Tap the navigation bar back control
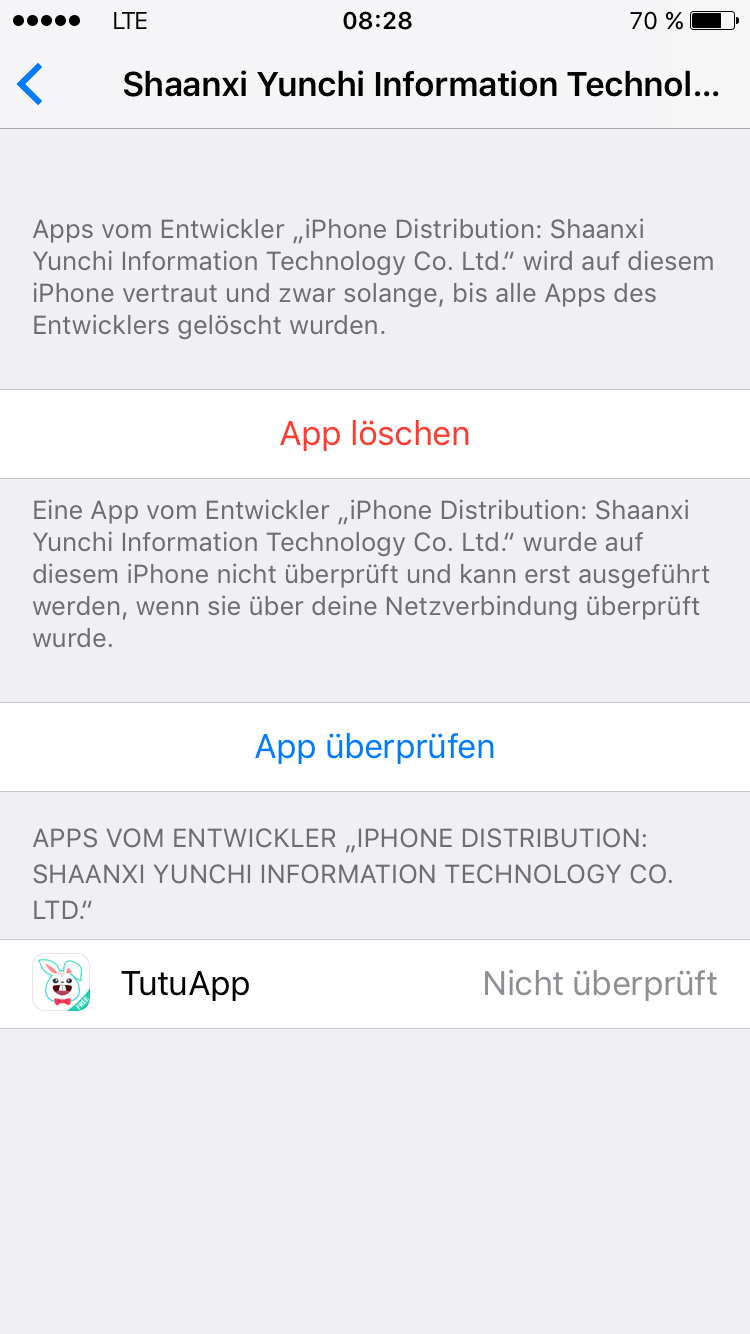 point(30,84)
